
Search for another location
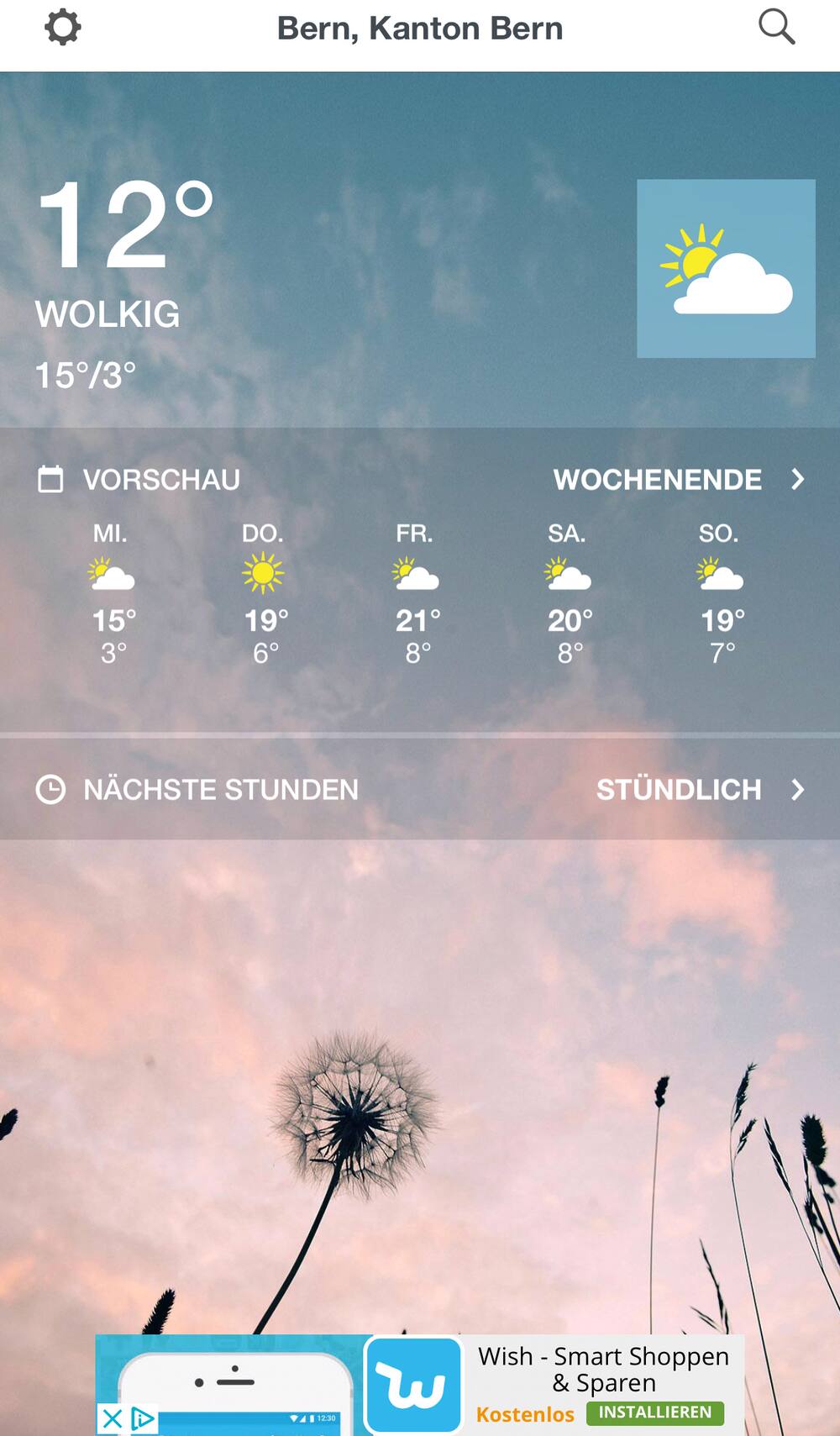[x=776, y=27]
